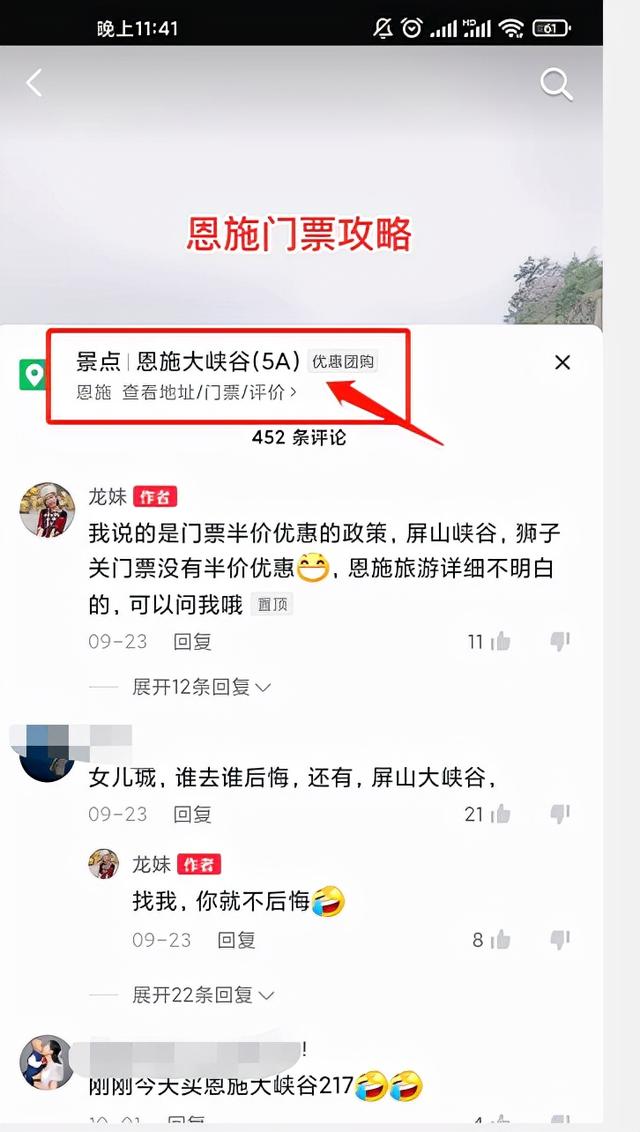Expand the 展开12条回复 replies
The width and height of the screenshot is (640, 1132).
pos(201,687)
